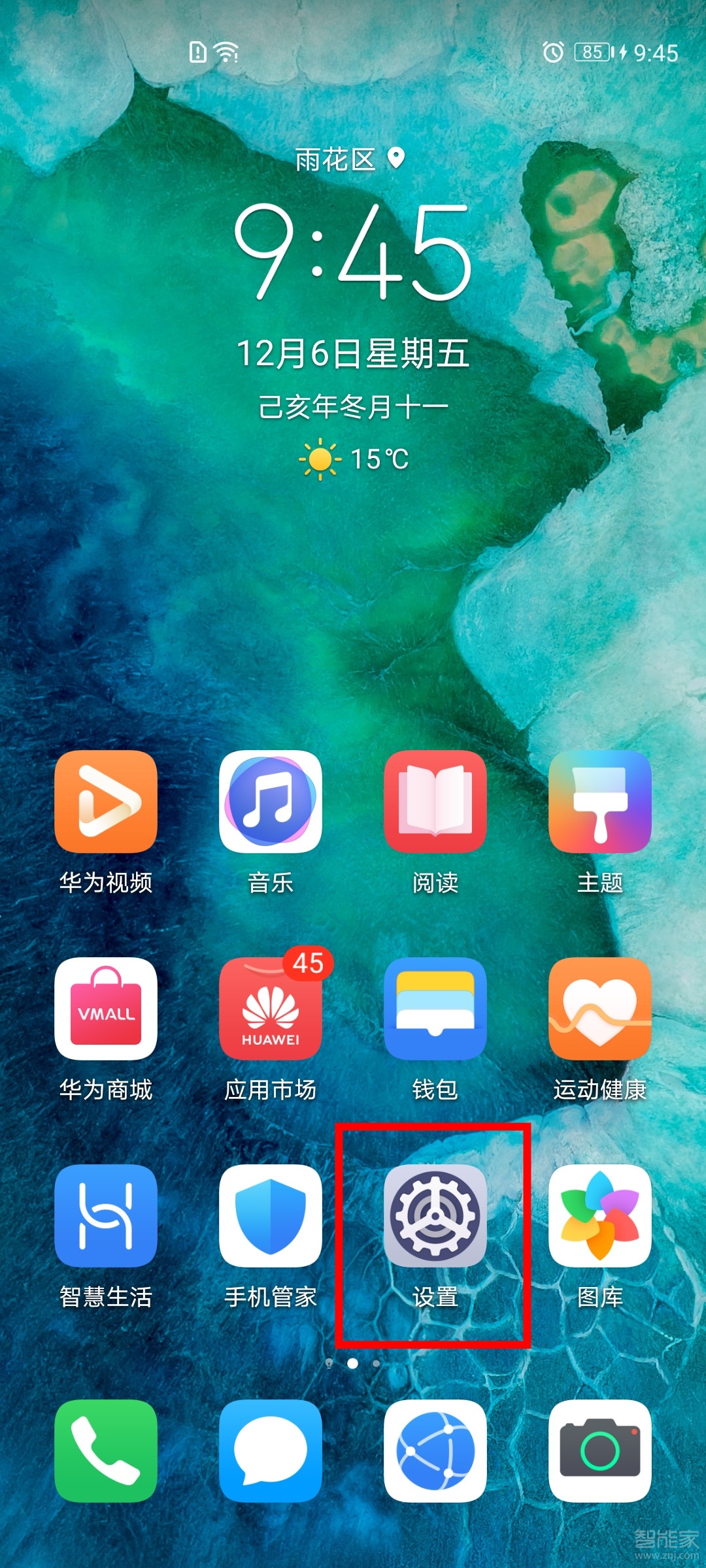Launch the browser in dock

435,1450
